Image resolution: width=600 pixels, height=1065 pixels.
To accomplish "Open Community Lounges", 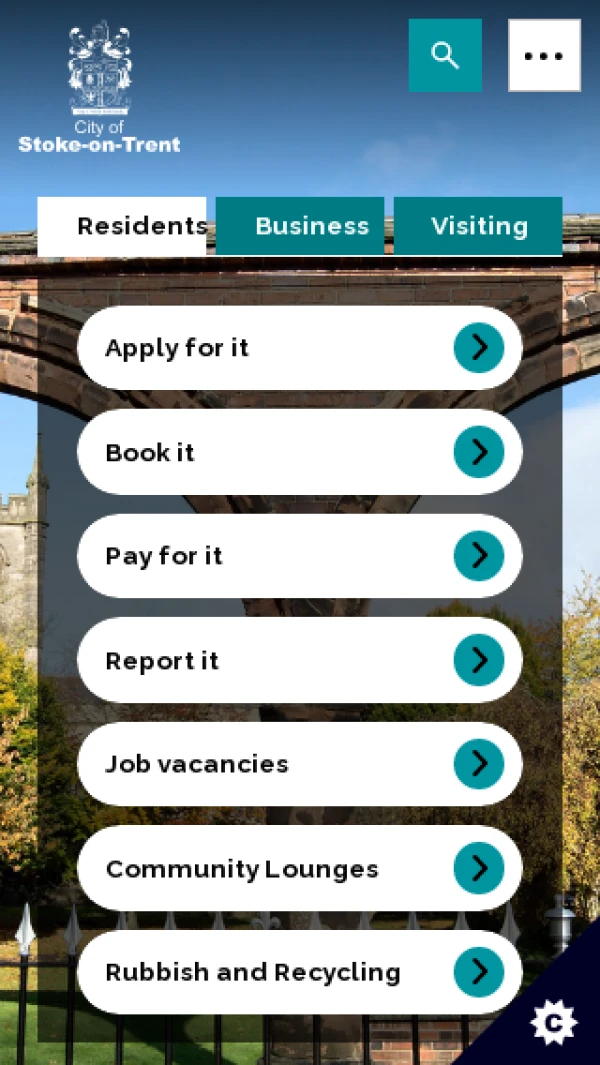I will (299, 868).
